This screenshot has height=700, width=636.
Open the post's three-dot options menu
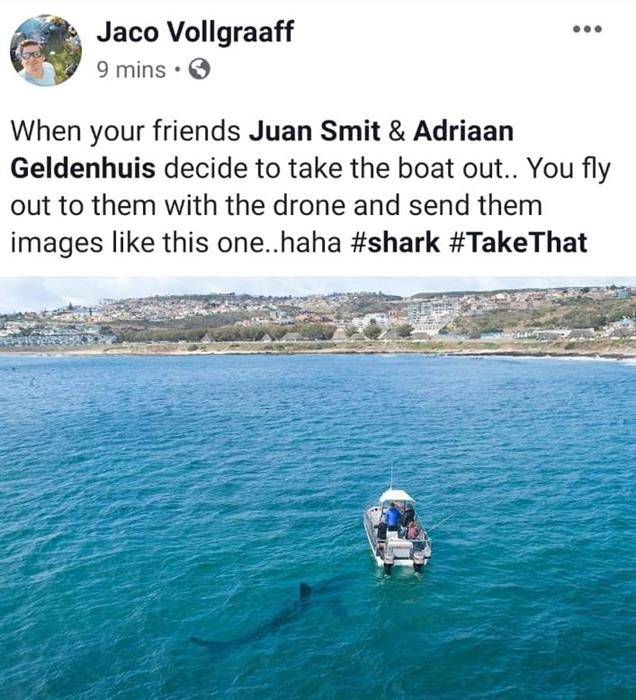click(587, 29)
